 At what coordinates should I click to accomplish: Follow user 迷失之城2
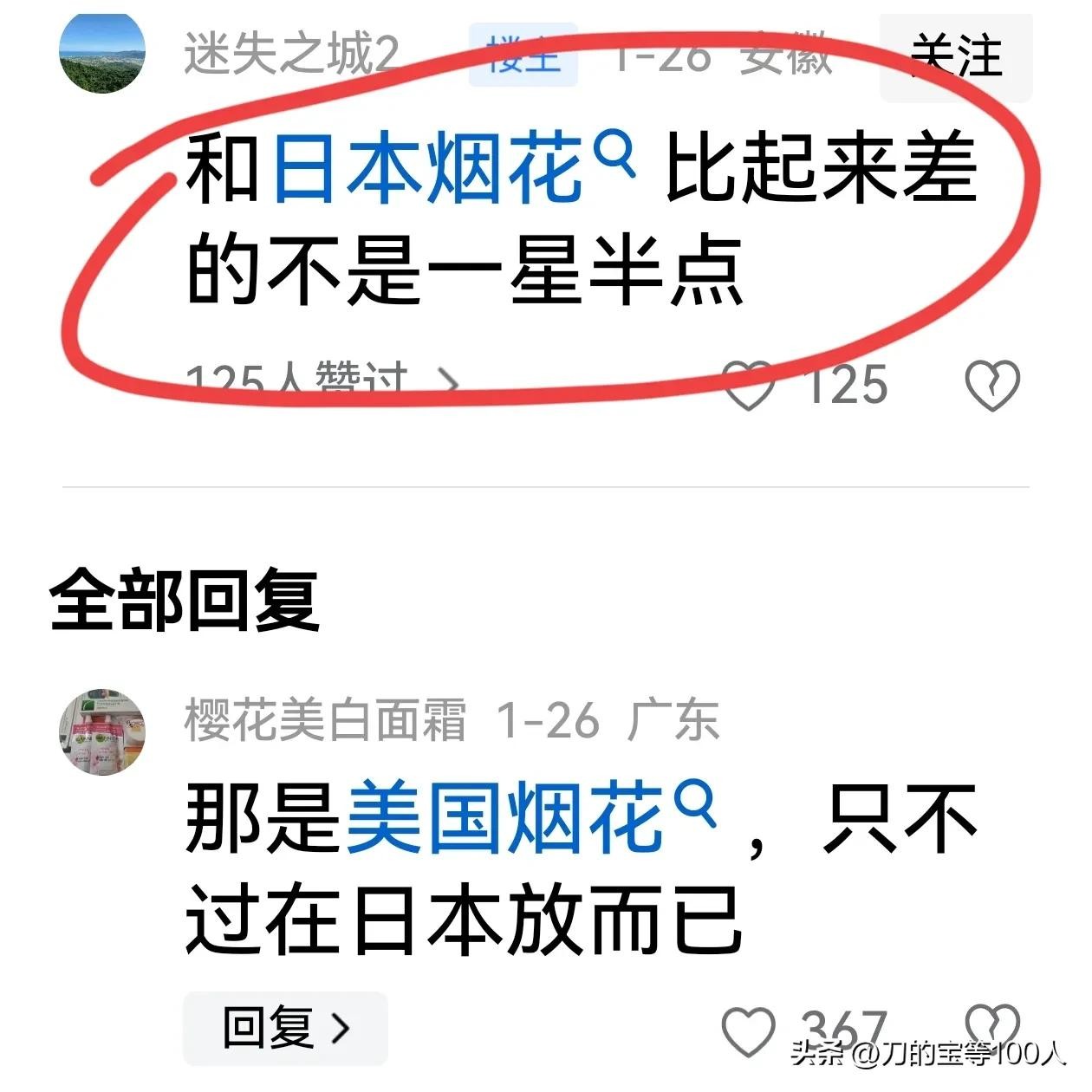coord(956,57)
